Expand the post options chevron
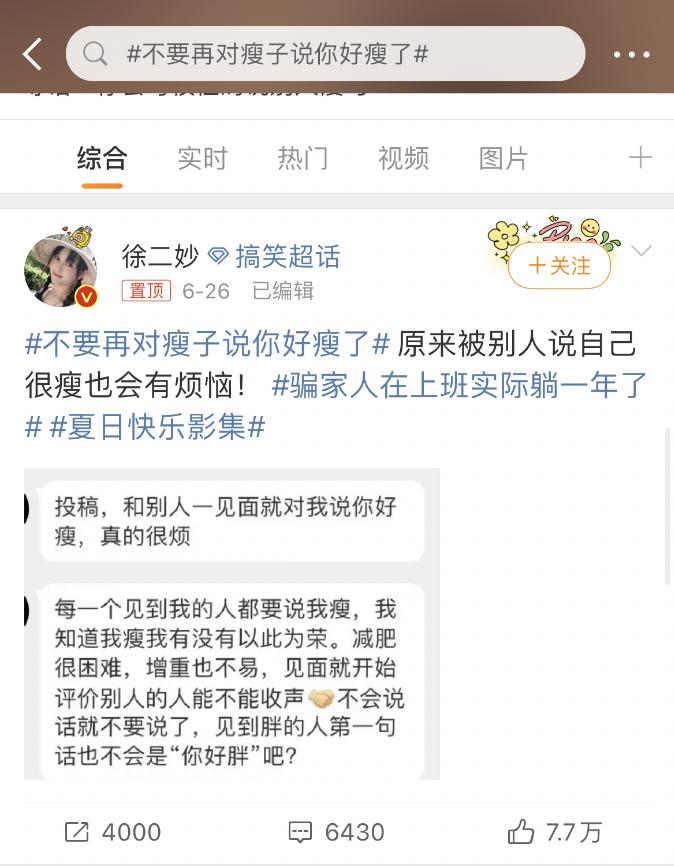 point(641,251)
